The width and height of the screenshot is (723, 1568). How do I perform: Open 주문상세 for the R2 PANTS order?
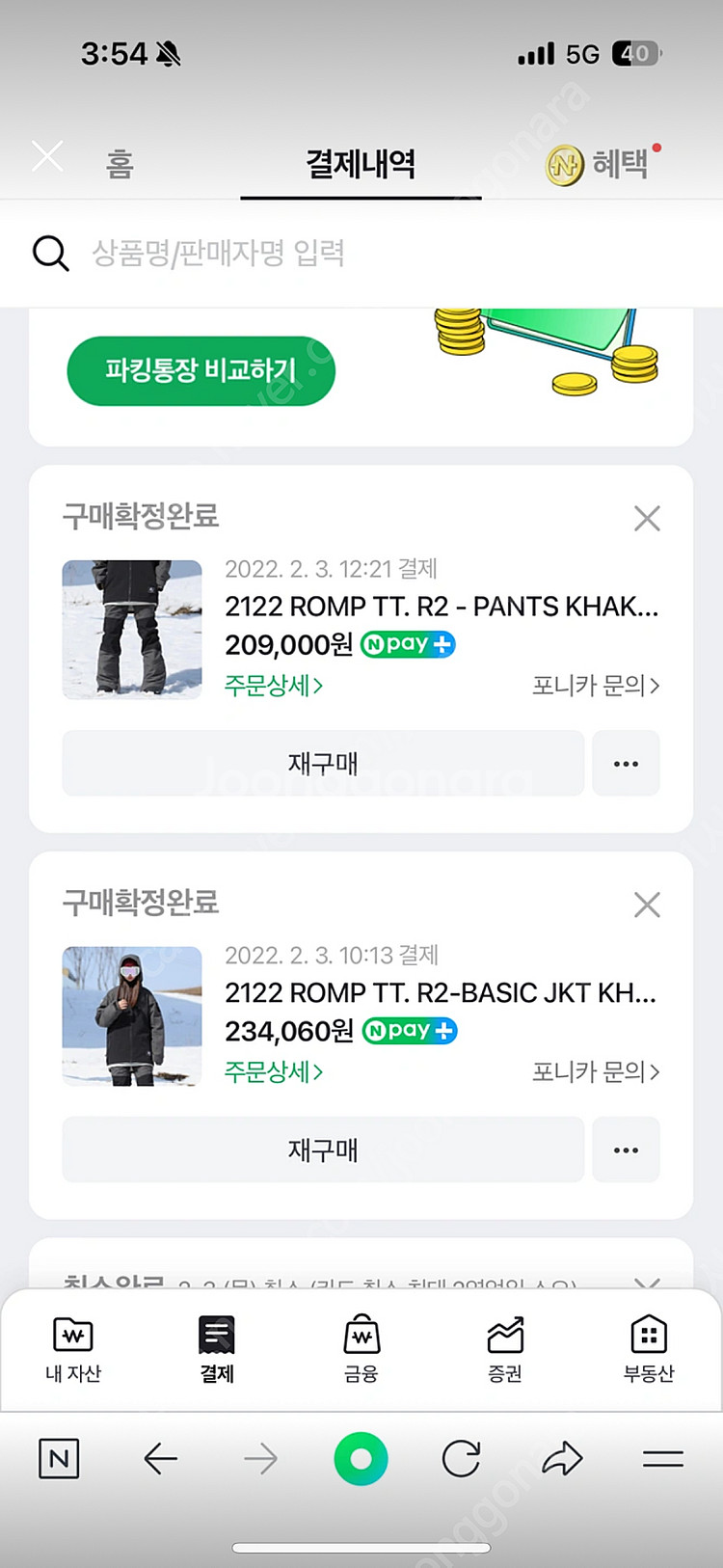coord(274,686)
